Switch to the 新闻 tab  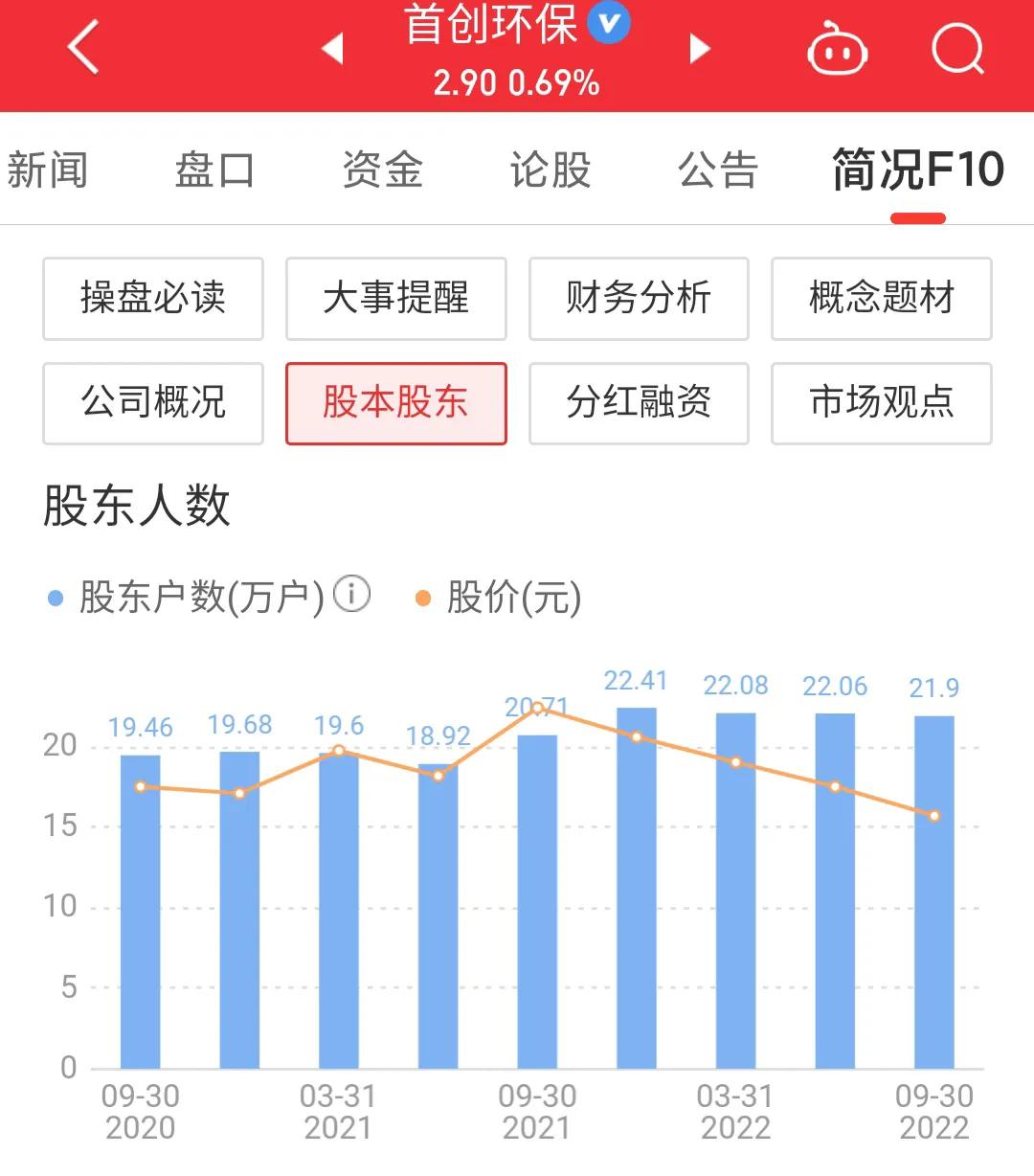(x=47, y=170)
